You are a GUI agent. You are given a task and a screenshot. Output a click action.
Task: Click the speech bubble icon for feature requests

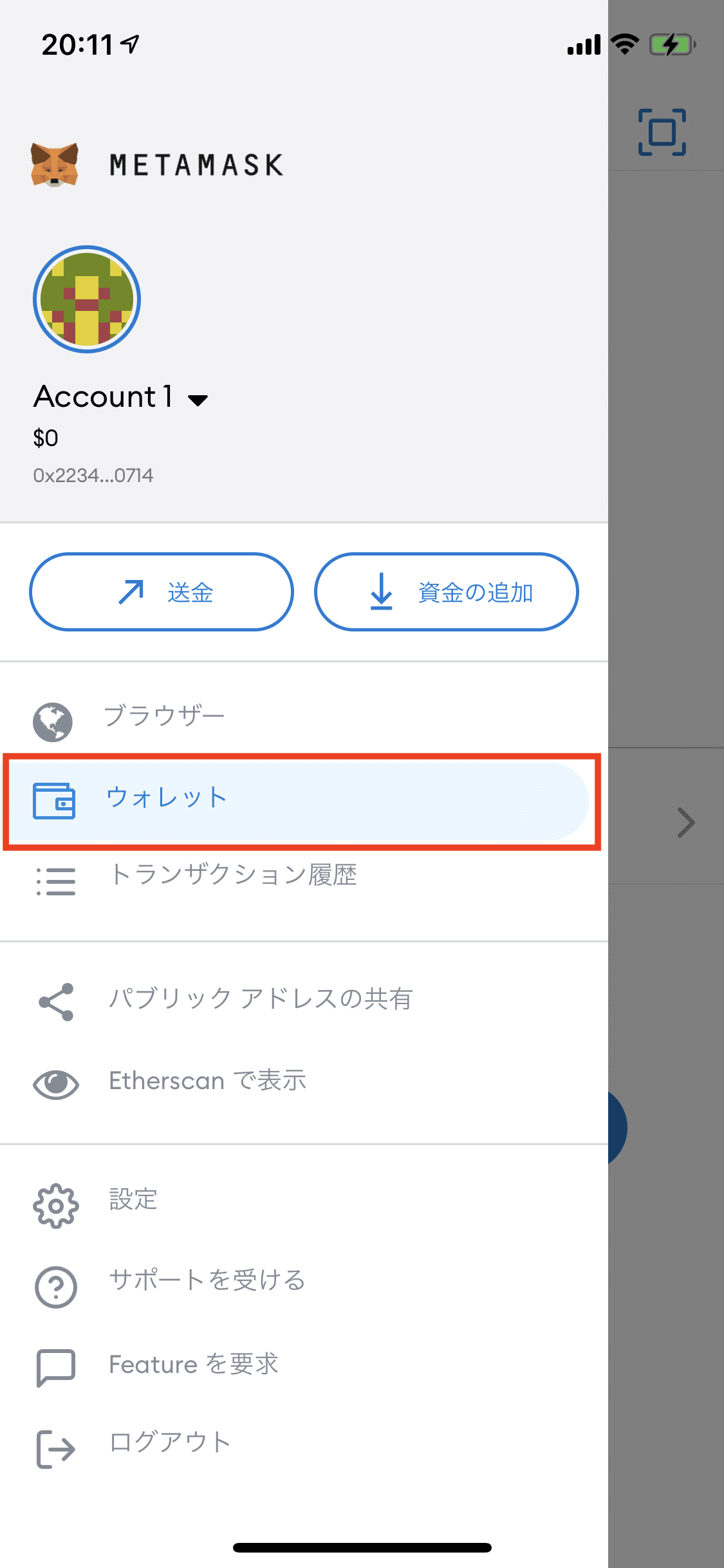point(56,1365)
